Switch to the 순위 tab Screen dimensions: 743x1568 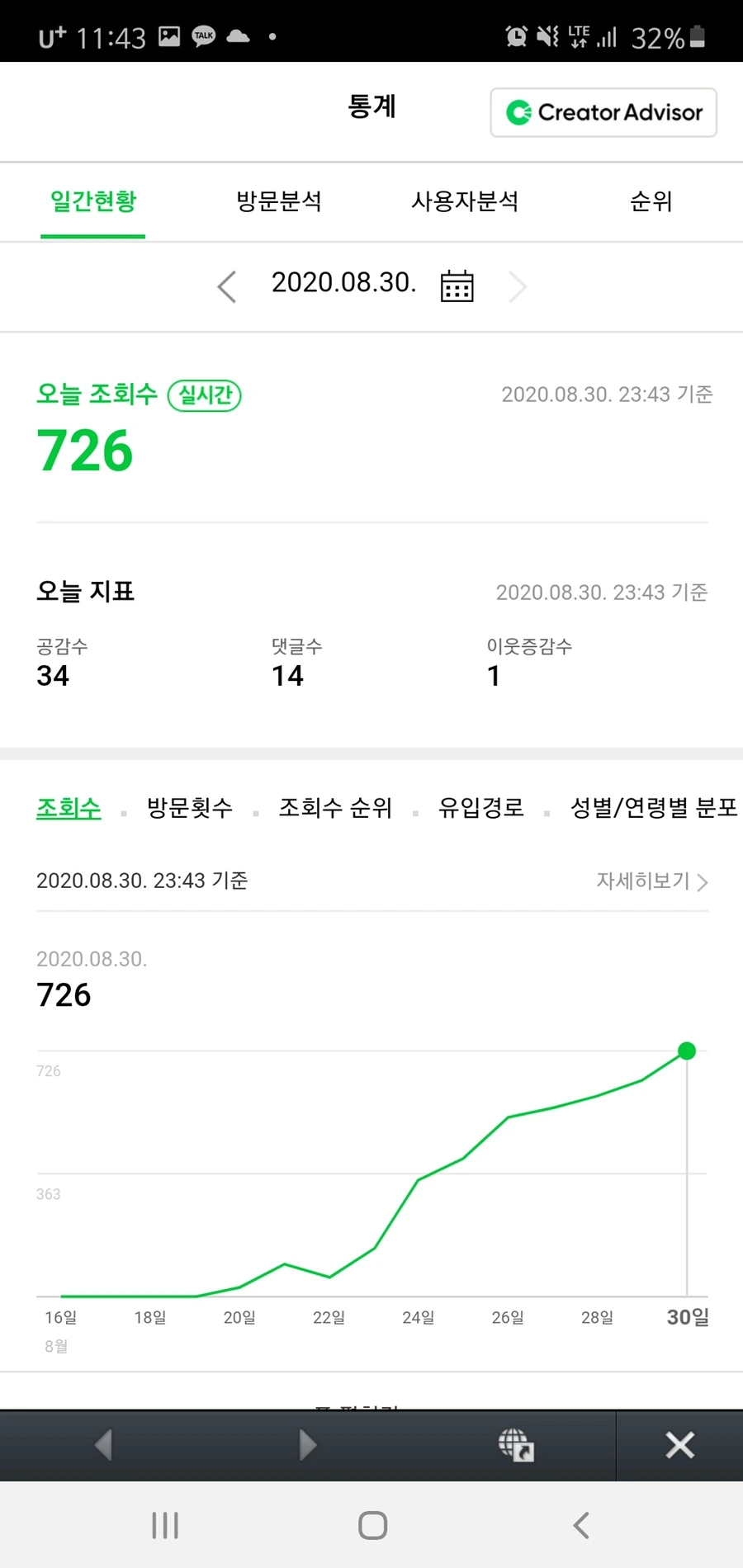point(651,201)
